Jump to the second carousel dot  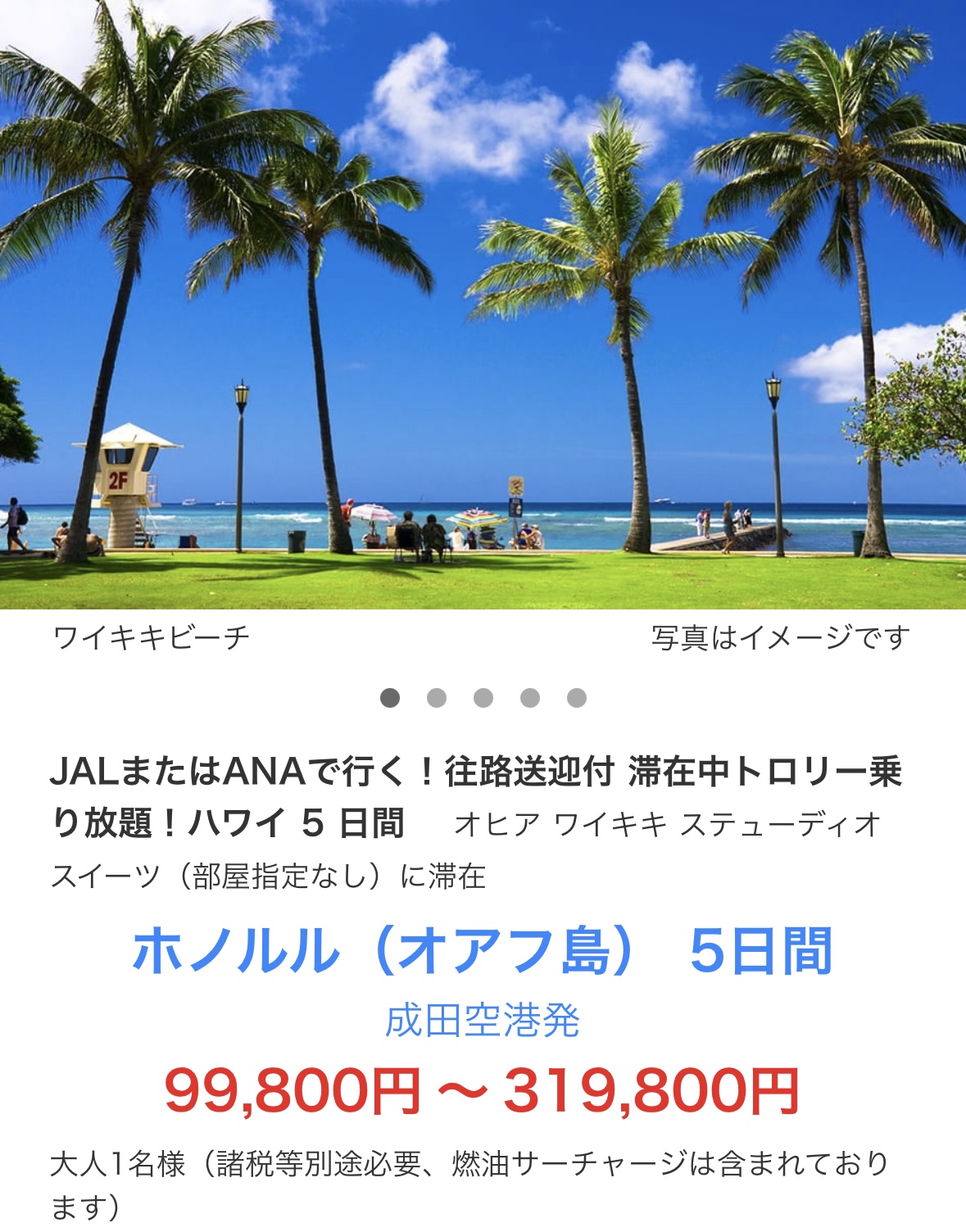click(437, 698)
